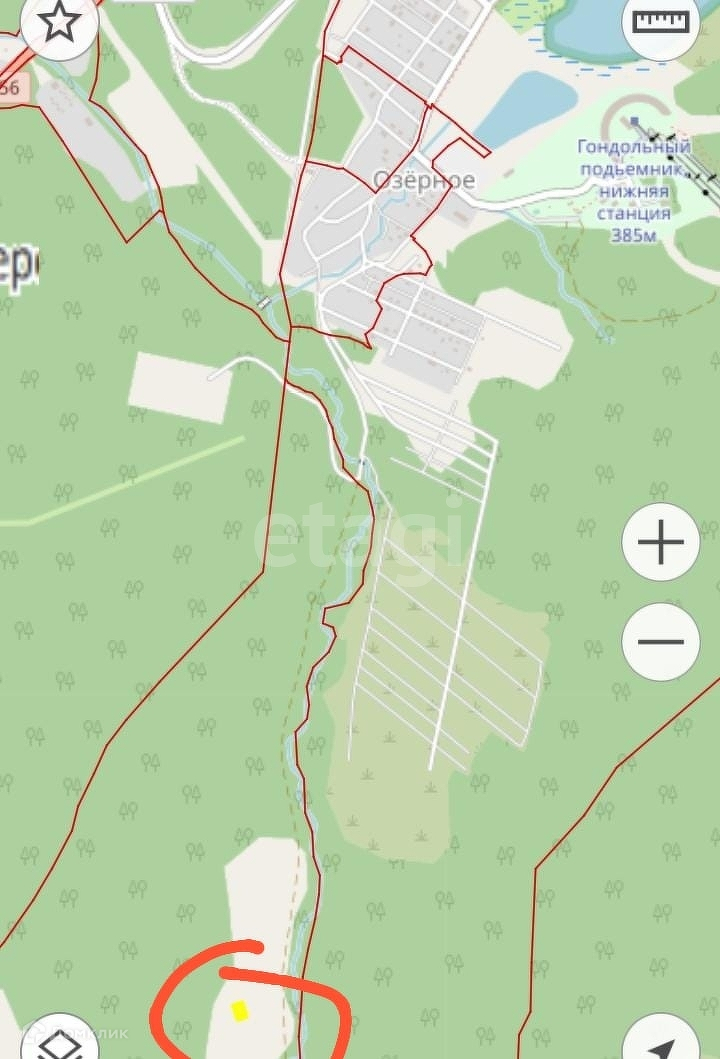Open the ruler distance measuring tool
Screen dimensions: 720x1059
(661, 22)
